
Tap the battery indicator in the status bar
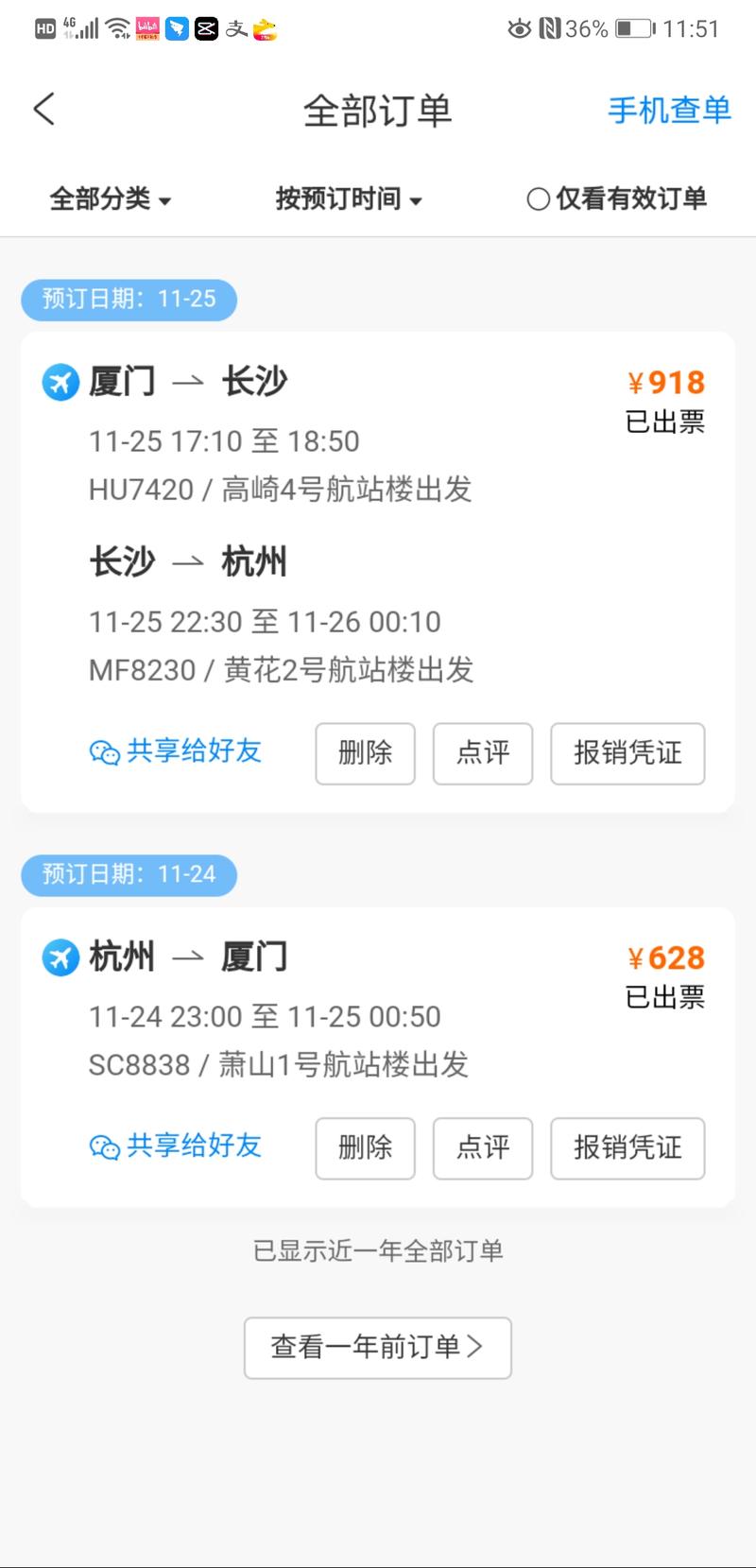pyautogui.click(x=635, y=29)
